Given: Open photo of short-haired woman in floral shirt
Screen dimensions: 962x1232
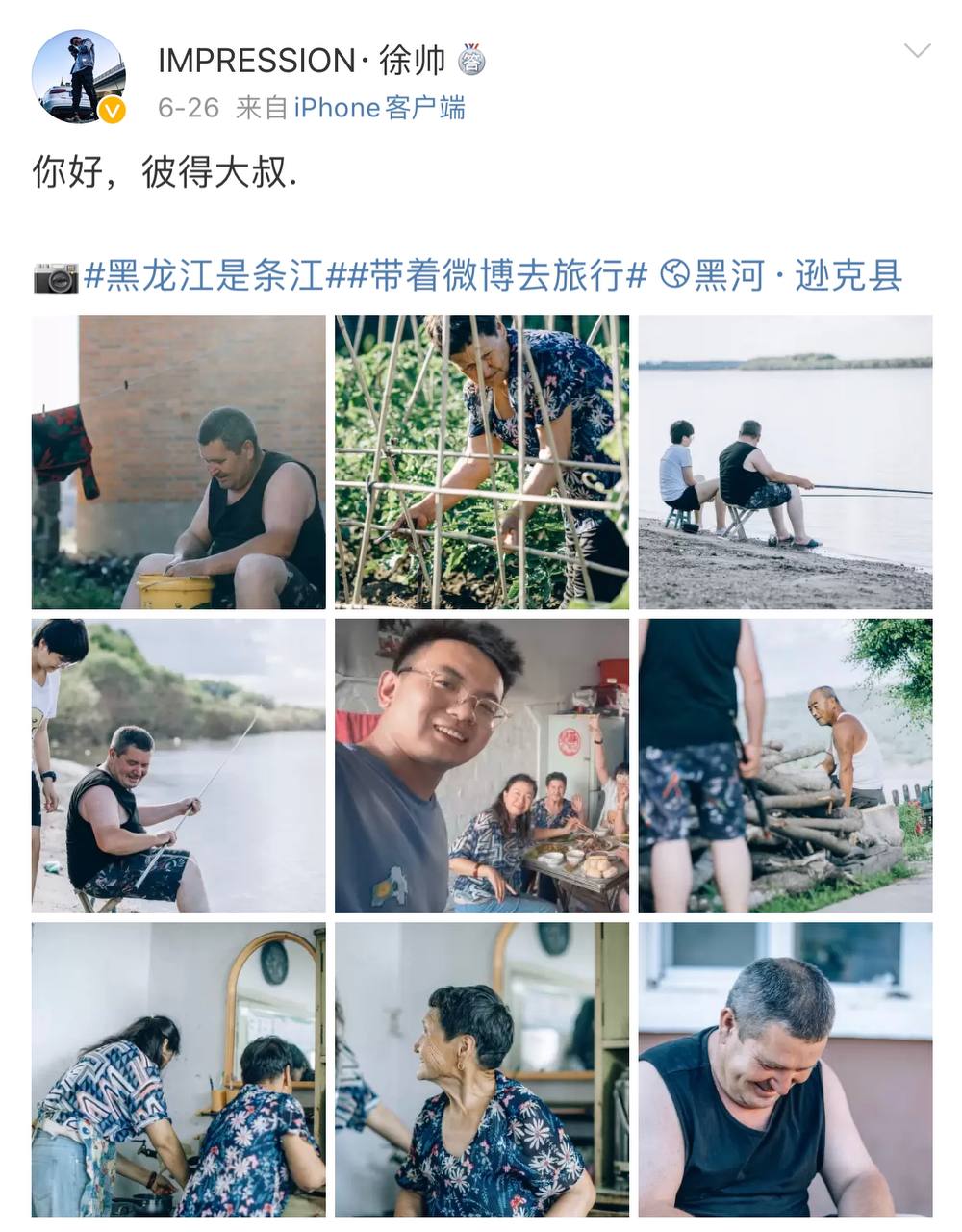Looking at the screenshot, I should (482, 1068).
